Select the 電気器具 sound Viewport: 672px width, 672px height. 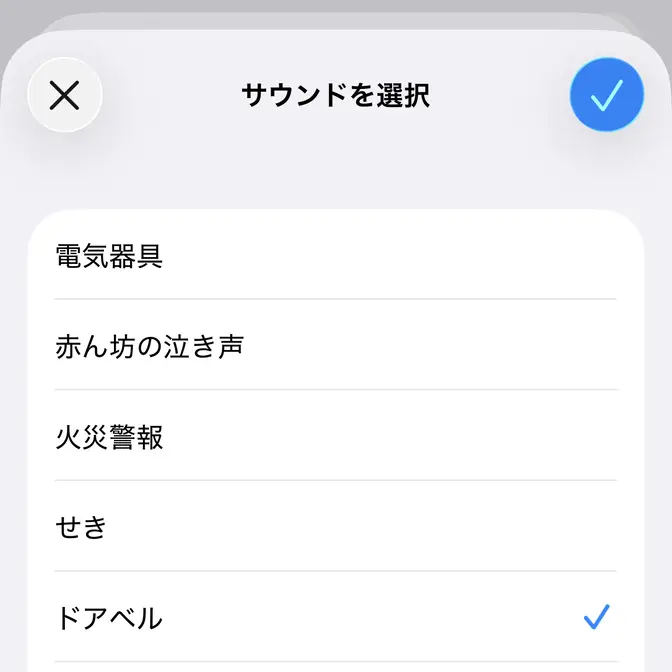tap(335, 256)
